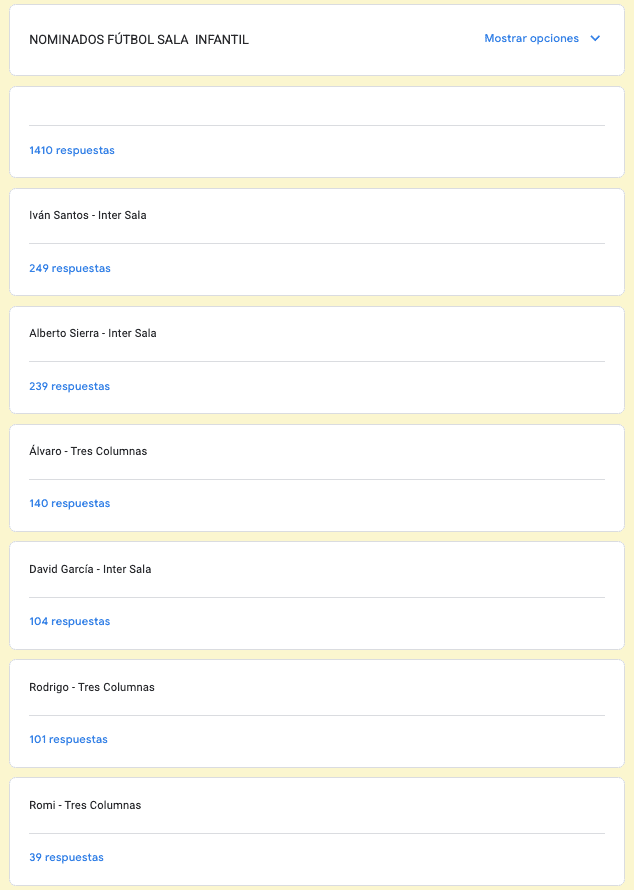View 239 respuestas for Alberto Sierra
Screen dimensions: 634x890
coord(70,386)
